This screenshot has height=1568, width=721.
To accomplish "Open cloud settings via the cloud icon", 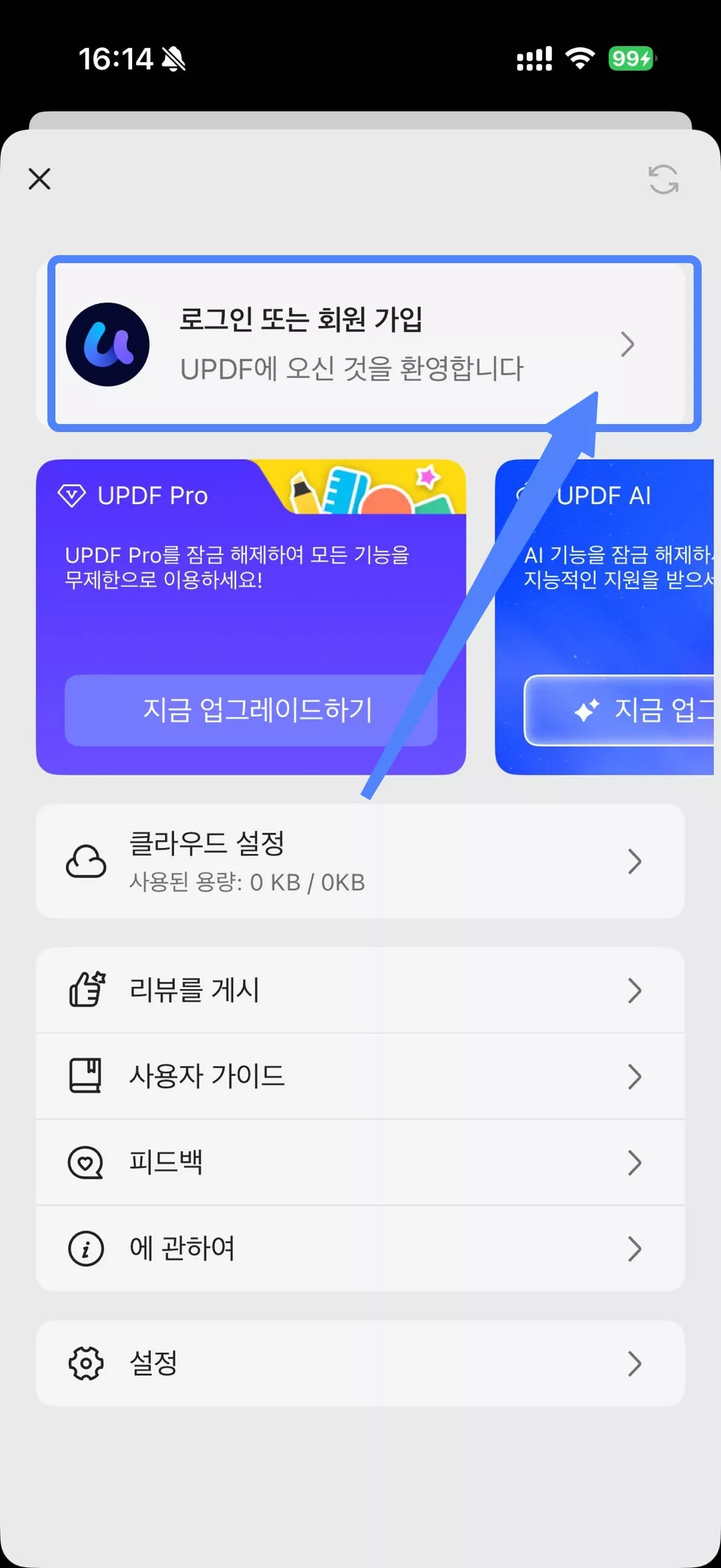I will pos(85,861).
